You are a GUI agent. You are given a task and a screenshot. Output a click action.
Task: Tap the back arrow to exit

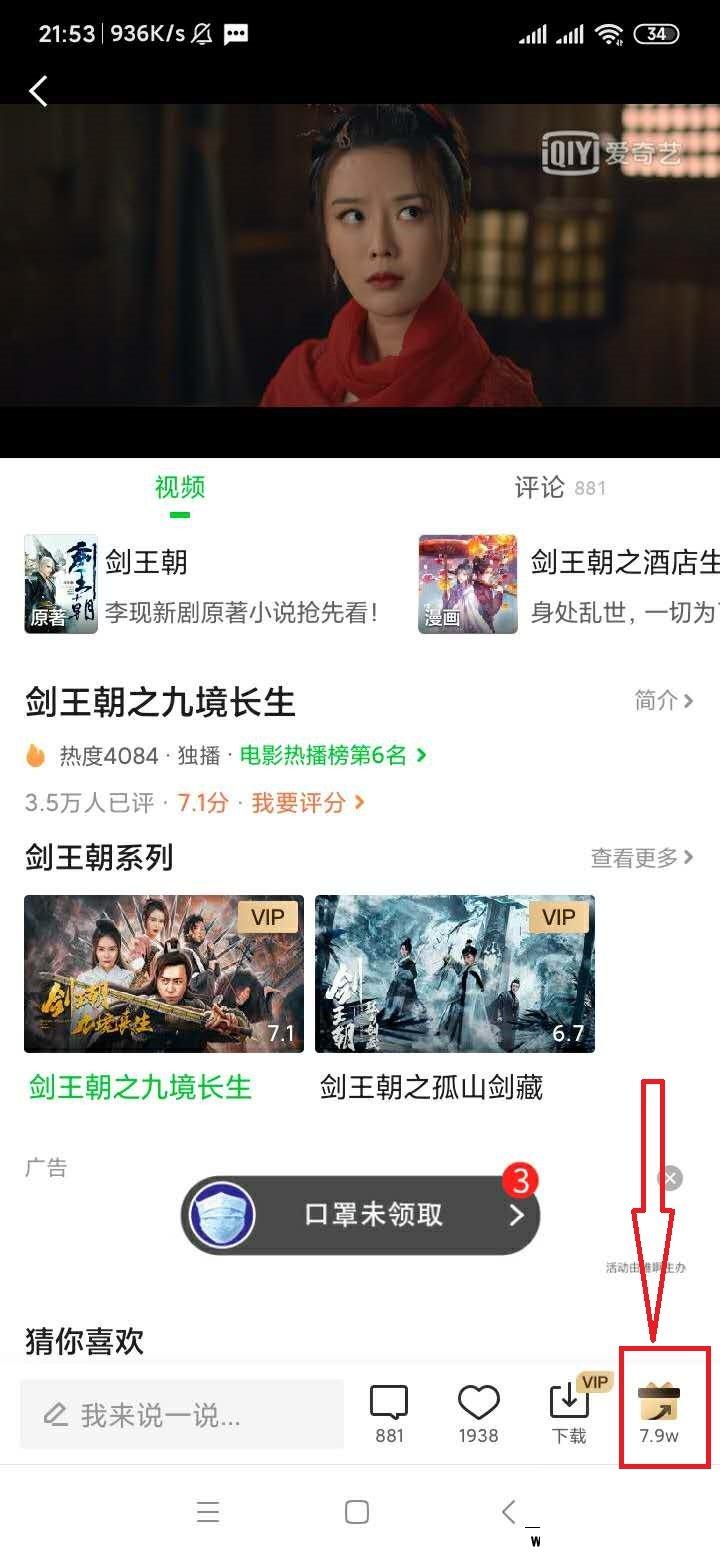coord(38,91)
